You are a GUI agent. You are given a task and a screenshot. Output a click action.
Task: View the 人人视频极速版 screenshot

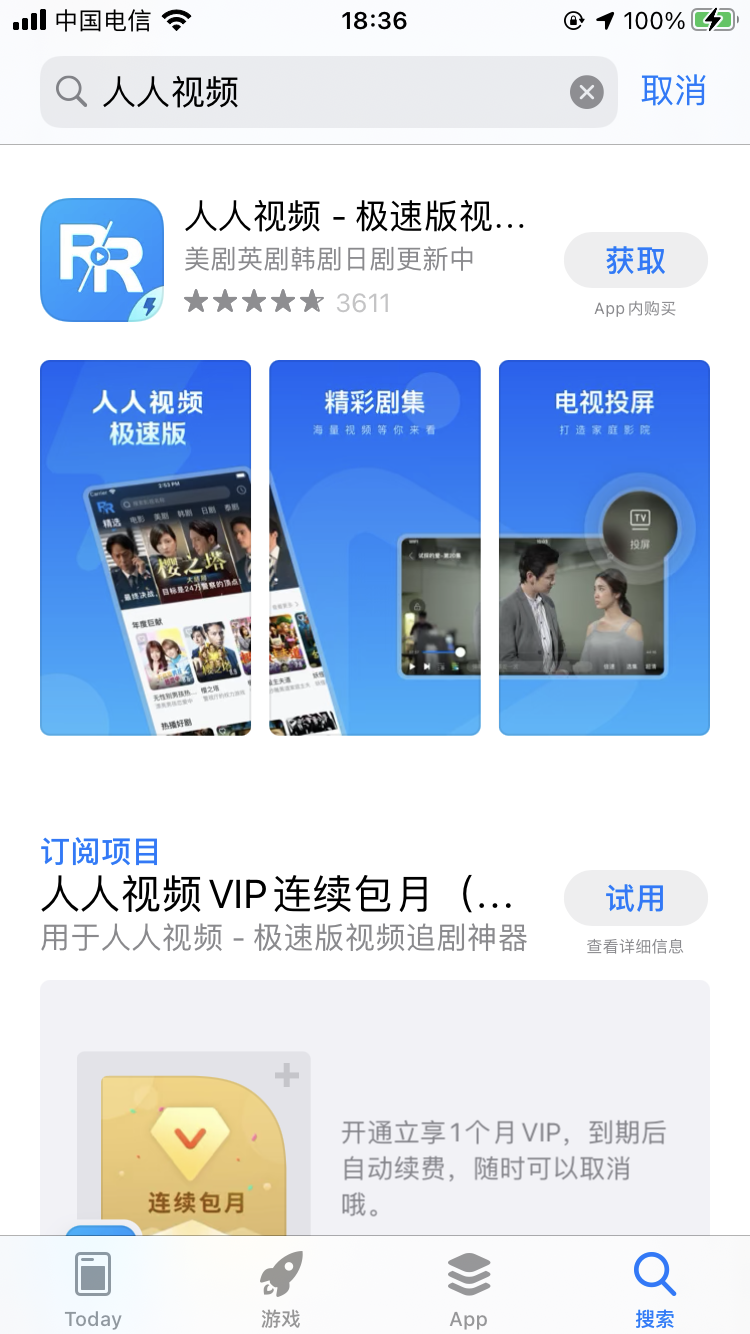146,547
